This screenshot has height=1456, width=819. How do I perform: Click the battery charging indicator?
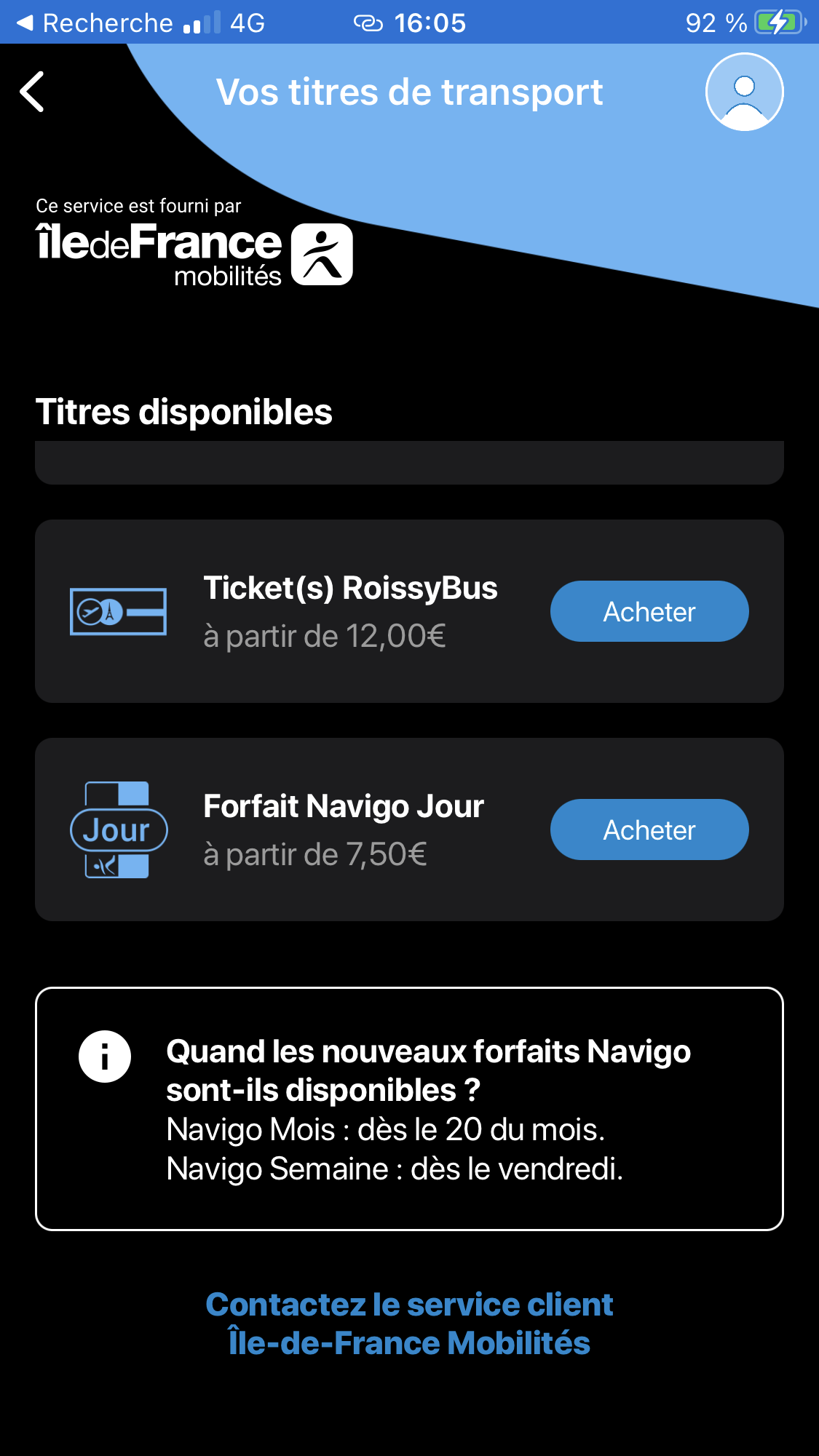point(774,23)
